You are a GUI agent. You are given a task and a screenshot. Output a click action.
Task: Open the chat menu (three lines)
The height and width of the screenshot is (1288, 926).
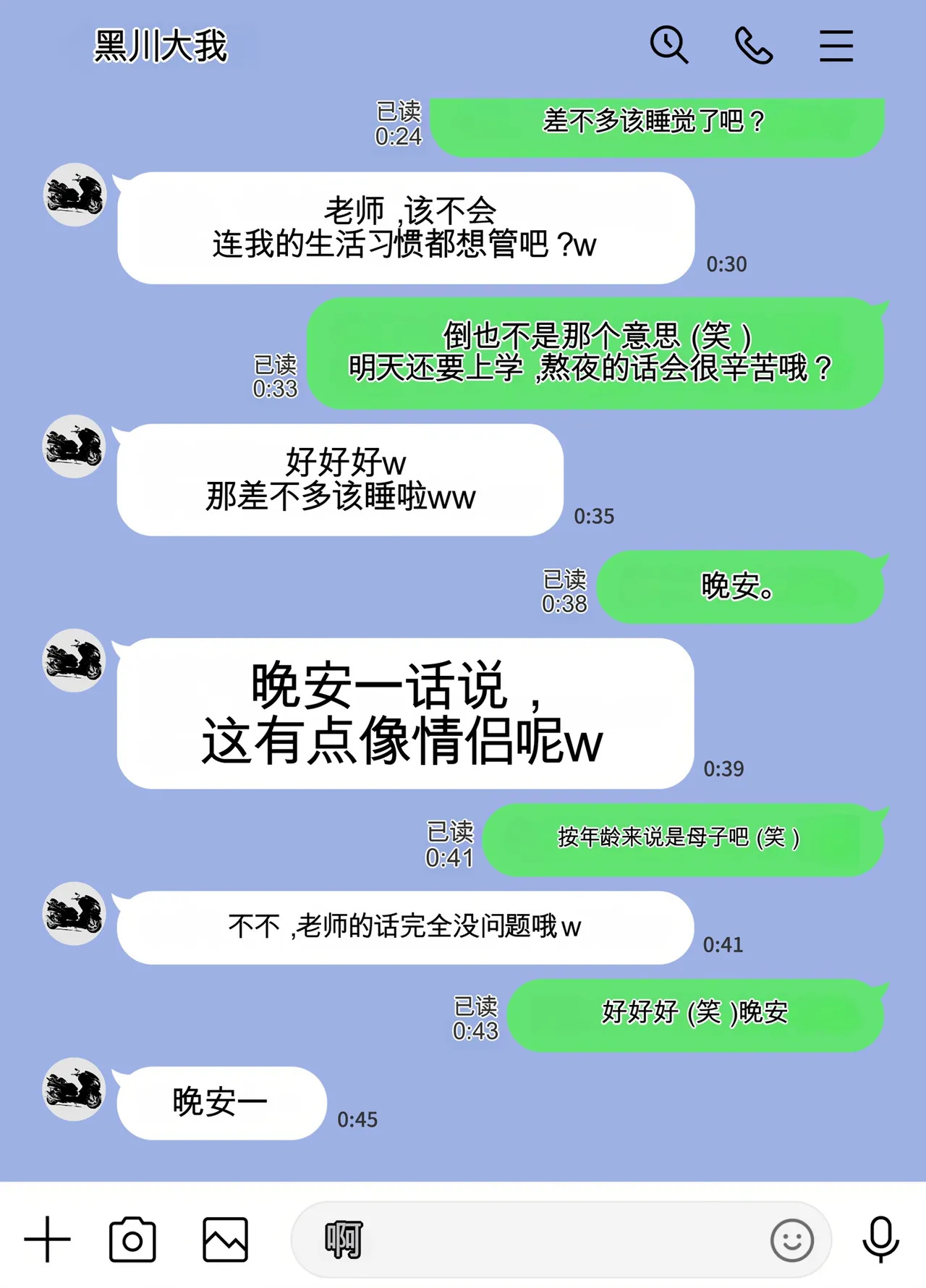tap(836, 46)
